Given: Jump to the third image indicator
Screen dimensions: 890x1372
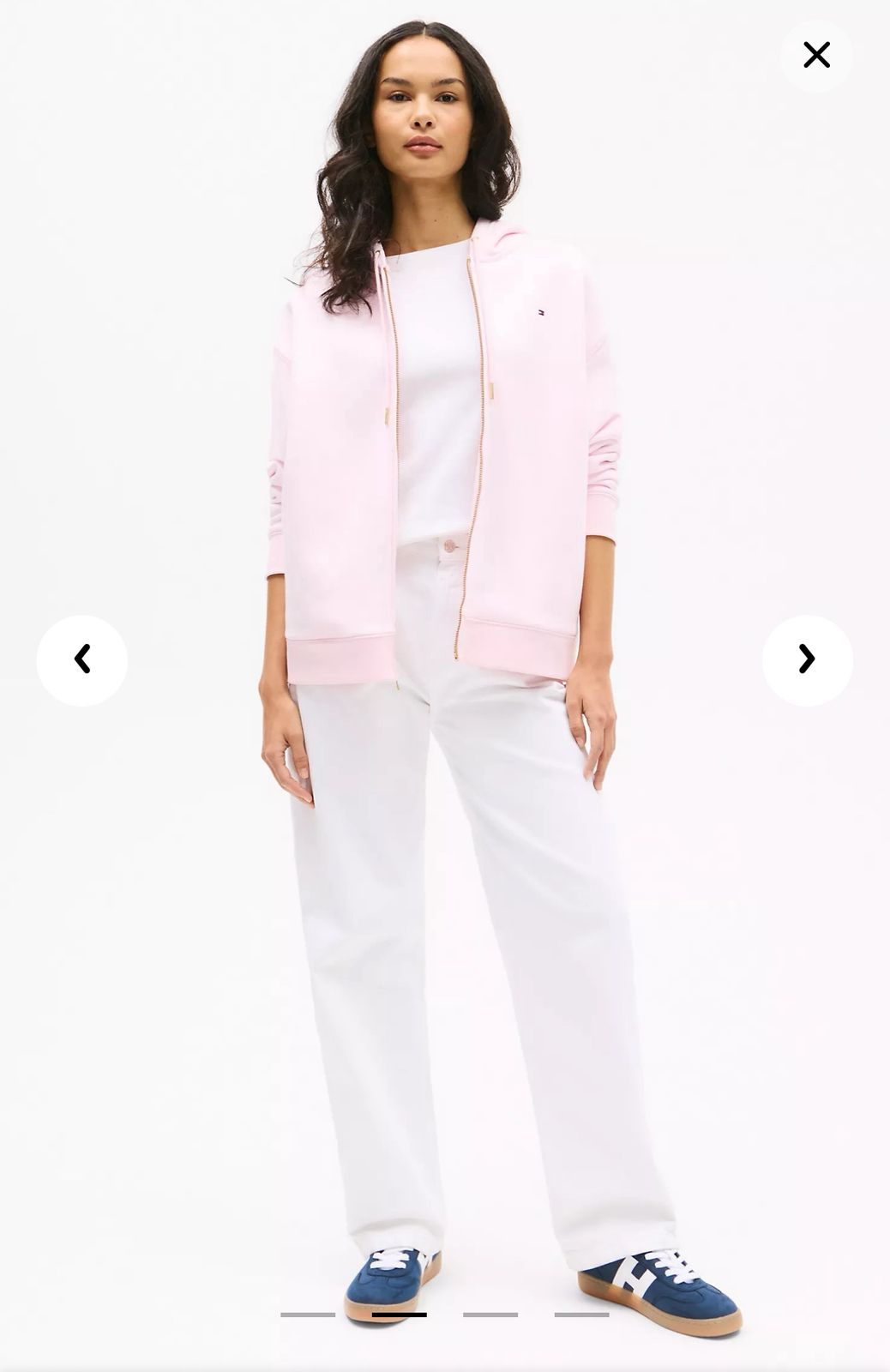Looking at the screenshot, I should [490, 1314].
